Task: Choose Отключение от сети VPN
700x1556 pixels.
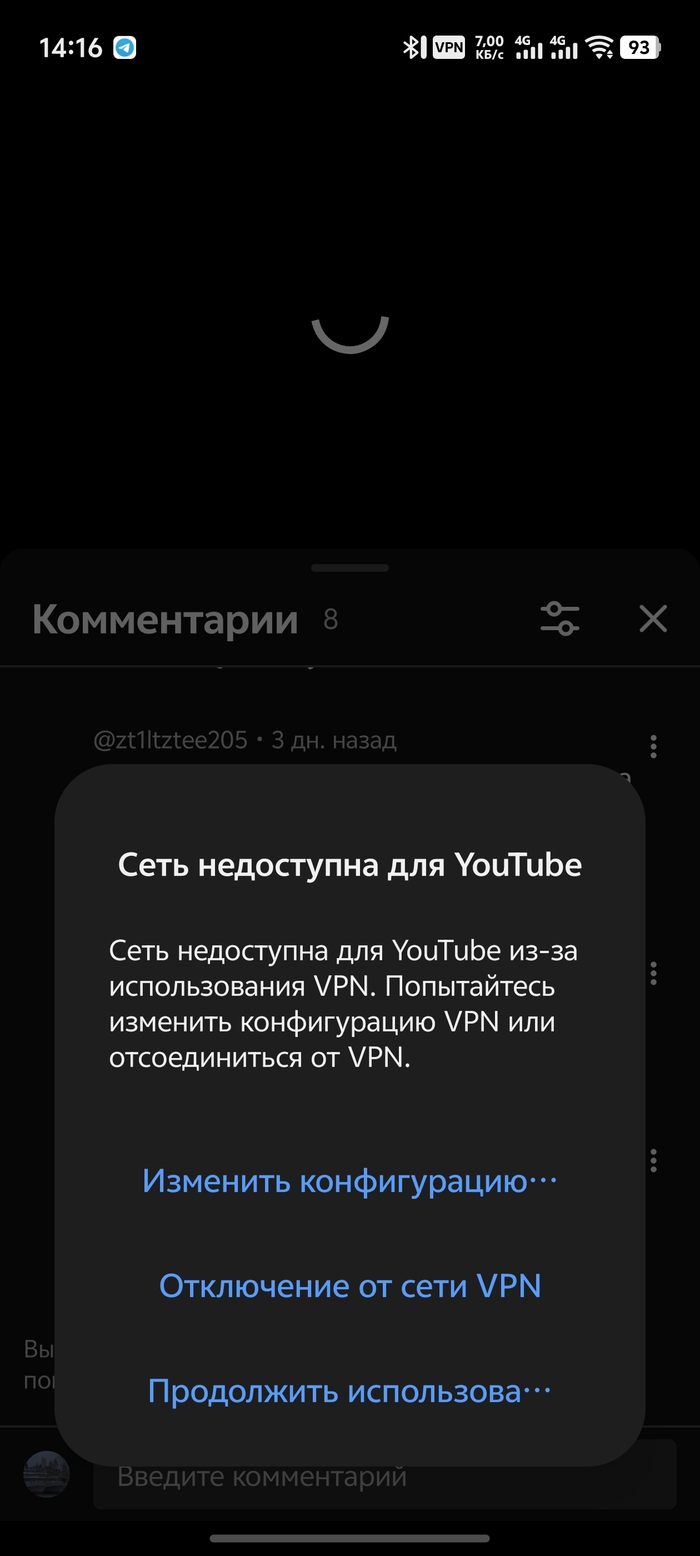Action: coord(349,1286)
